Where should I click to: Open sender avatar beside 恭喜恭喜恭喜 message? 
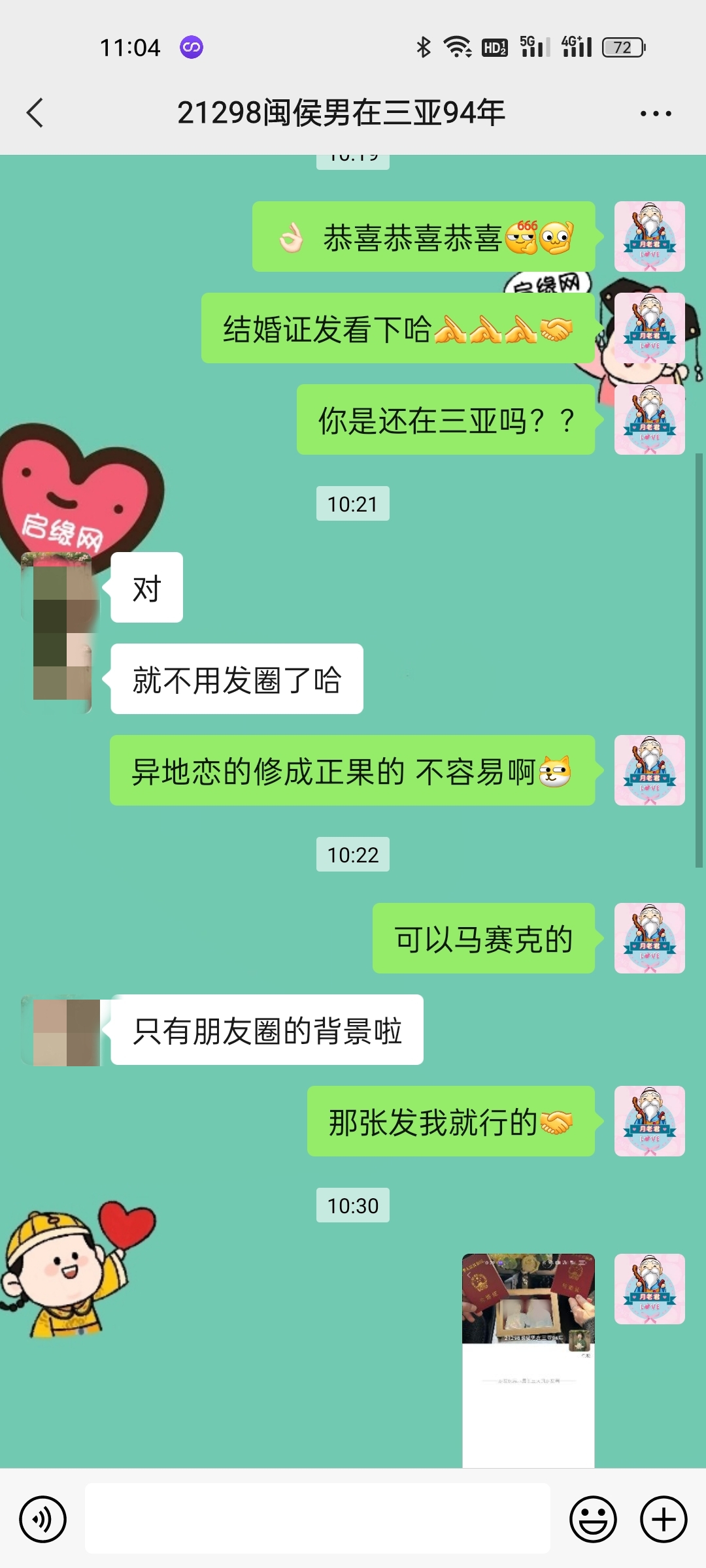click(649, 237)
